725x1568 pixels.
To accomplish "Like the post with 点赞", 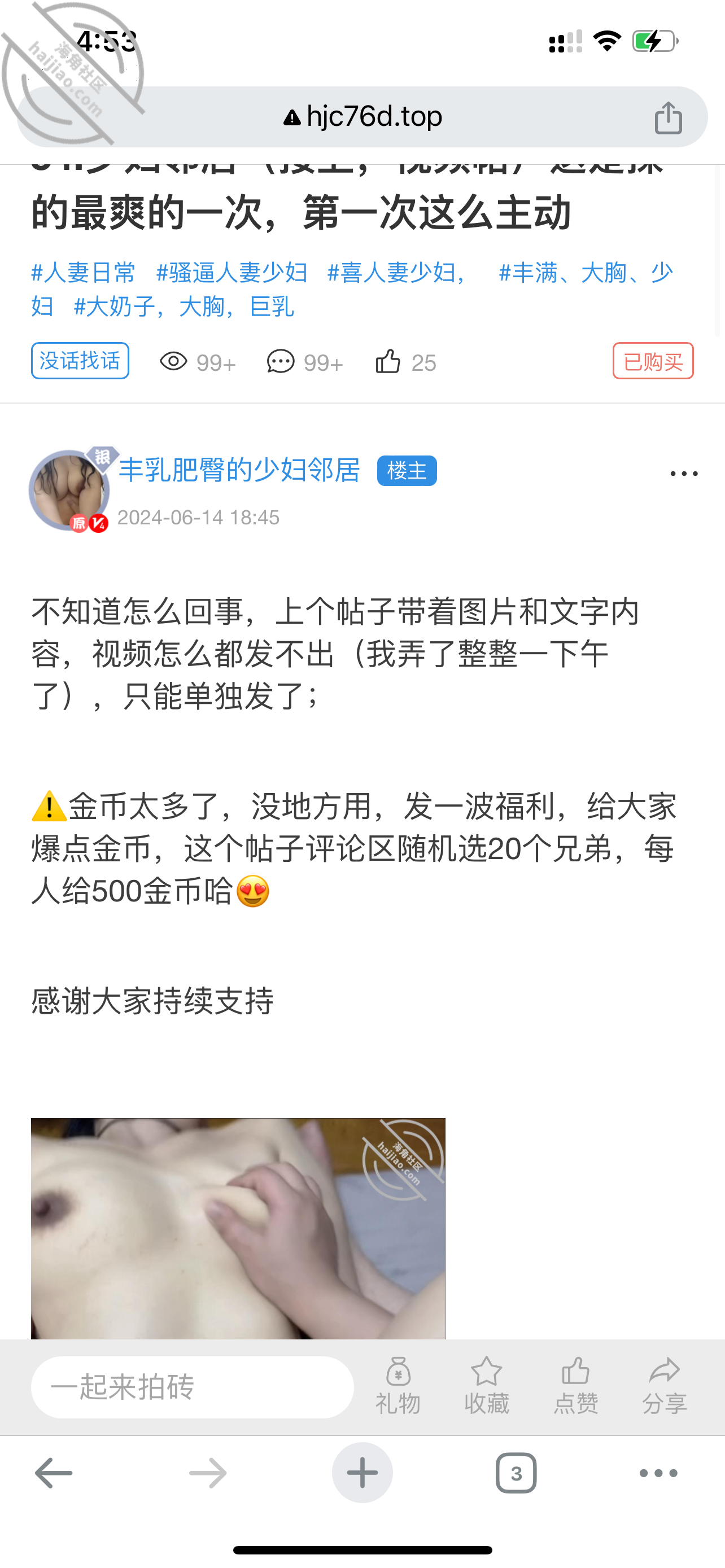I will 576,1386.
